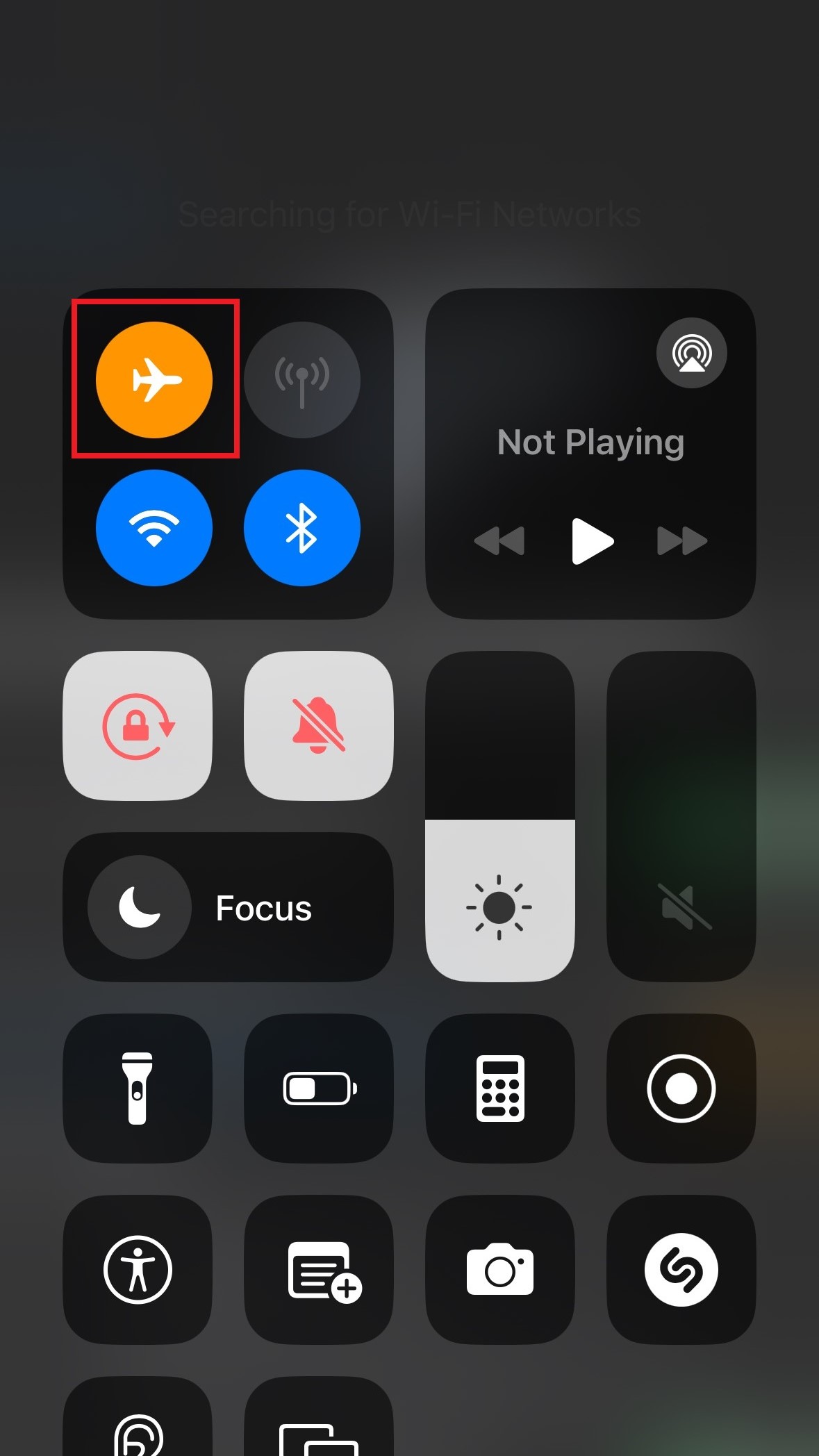This screenshot has width=819, height=1456.
Task: Turn off Airplane Mode
Action: pos(154,380)
